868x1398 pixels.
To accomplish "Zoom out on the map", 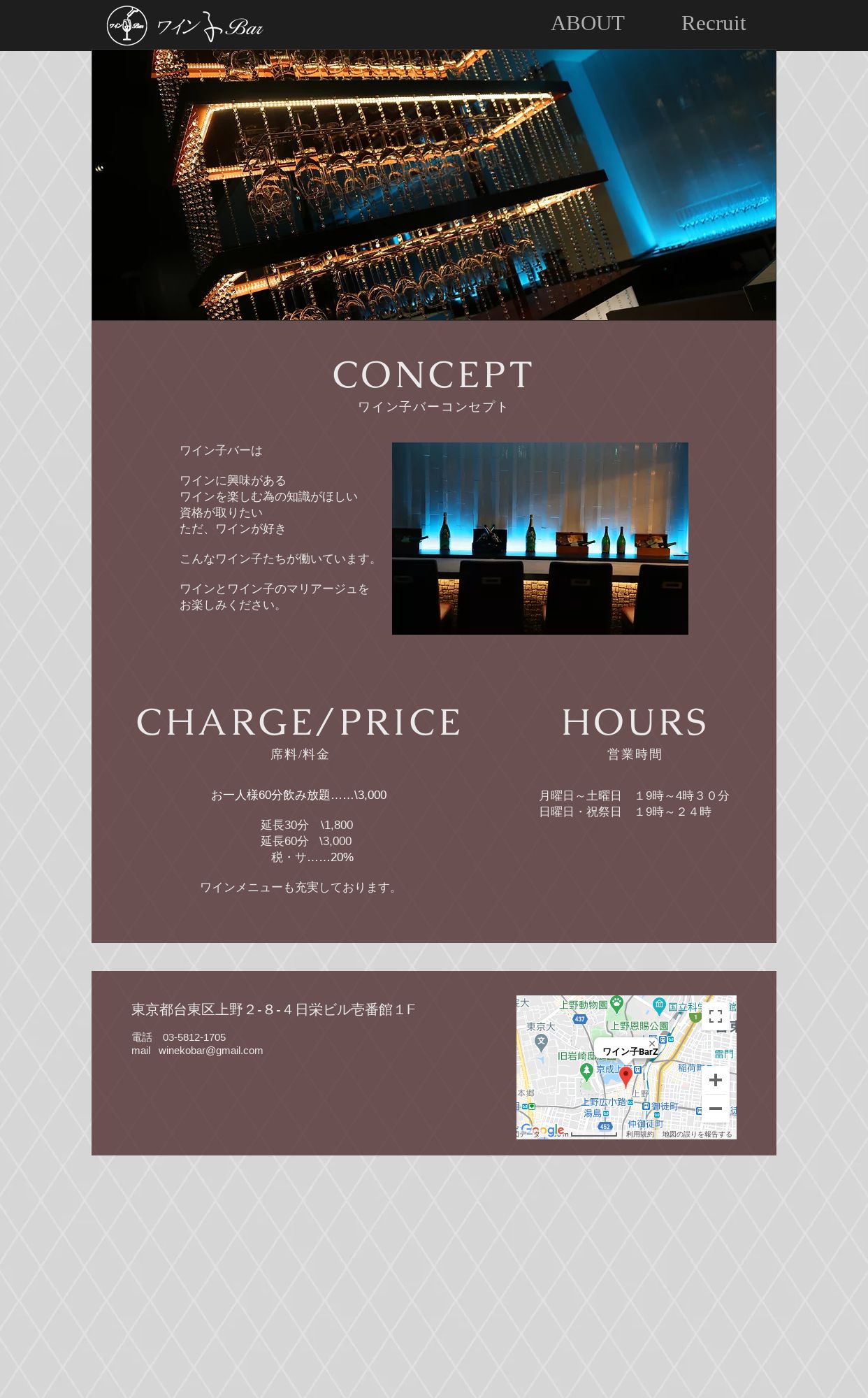I will (x=716, y=1109).
